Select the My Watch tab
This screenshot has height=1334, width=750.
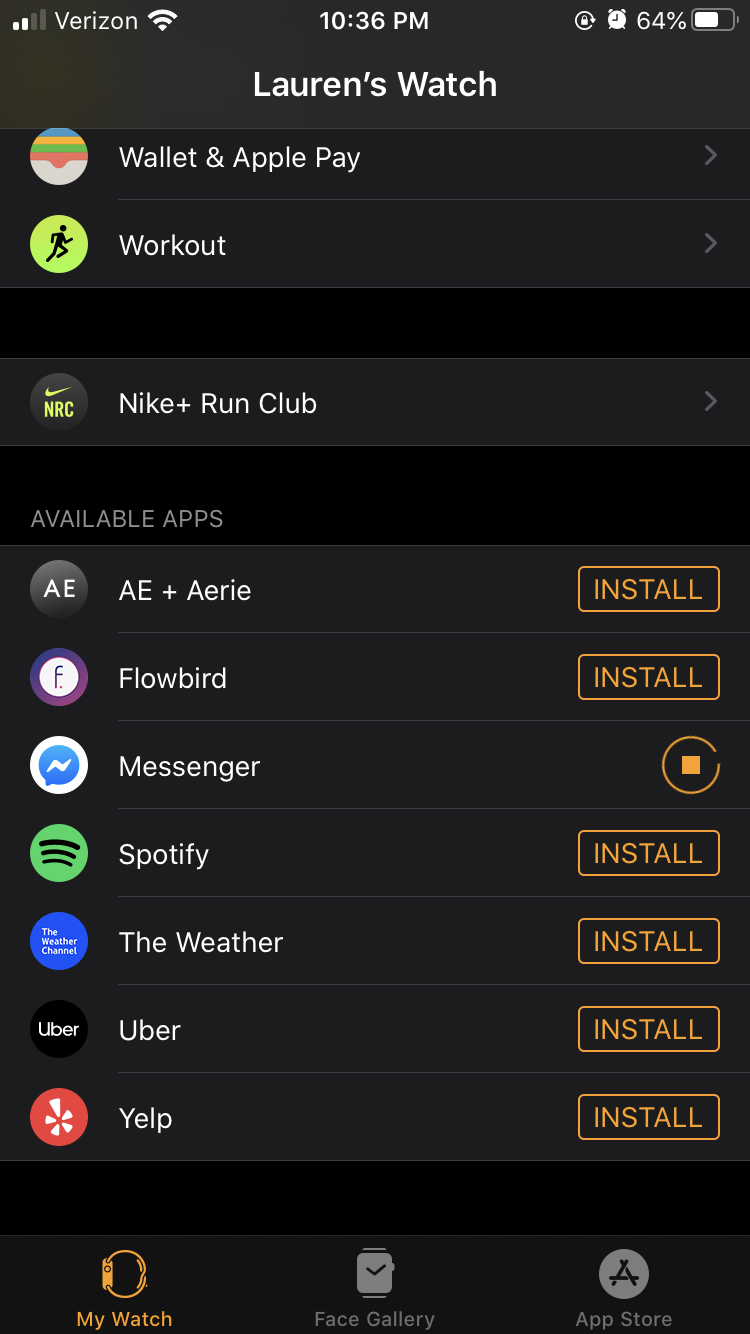(125, 1288)
